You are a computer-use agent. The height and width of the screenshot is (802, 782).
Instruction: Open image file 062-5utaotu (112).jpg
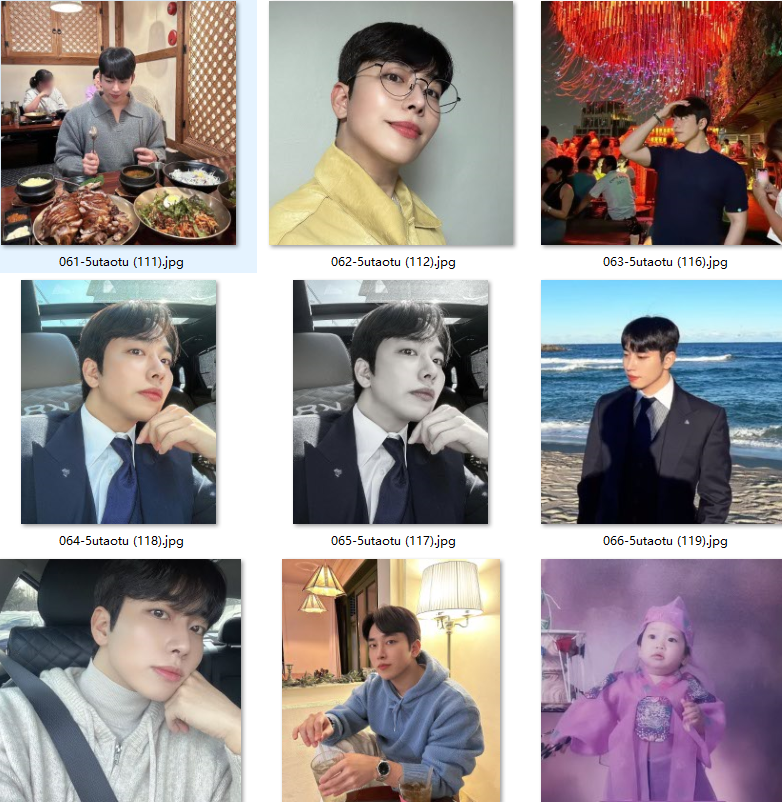click(391, 123)
